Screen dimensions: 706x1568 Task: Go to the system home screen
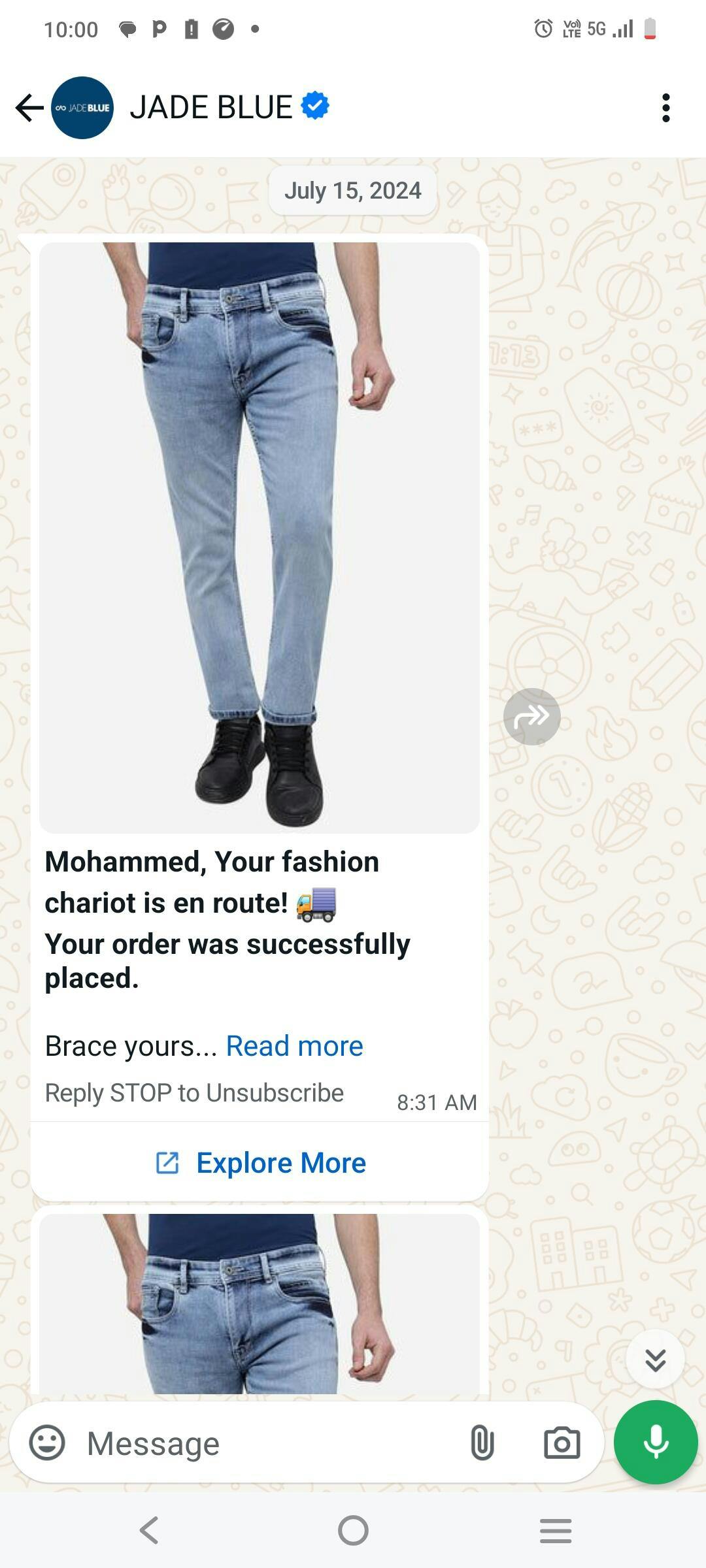[353, 1530]
